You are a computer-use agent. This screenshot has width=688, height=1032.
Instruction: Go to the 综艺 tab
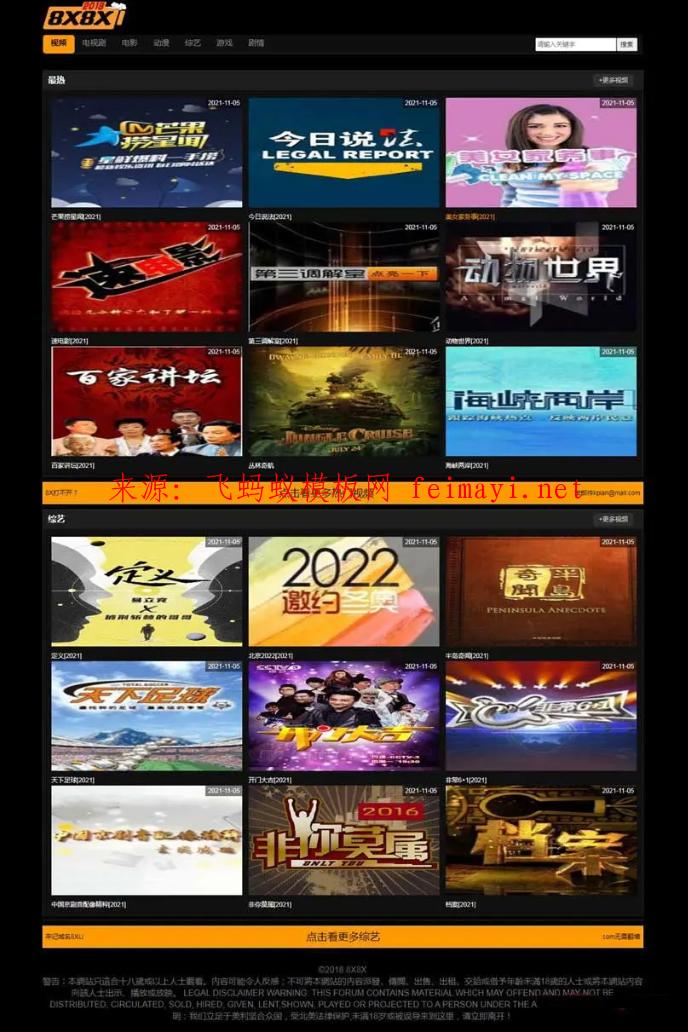193,44
